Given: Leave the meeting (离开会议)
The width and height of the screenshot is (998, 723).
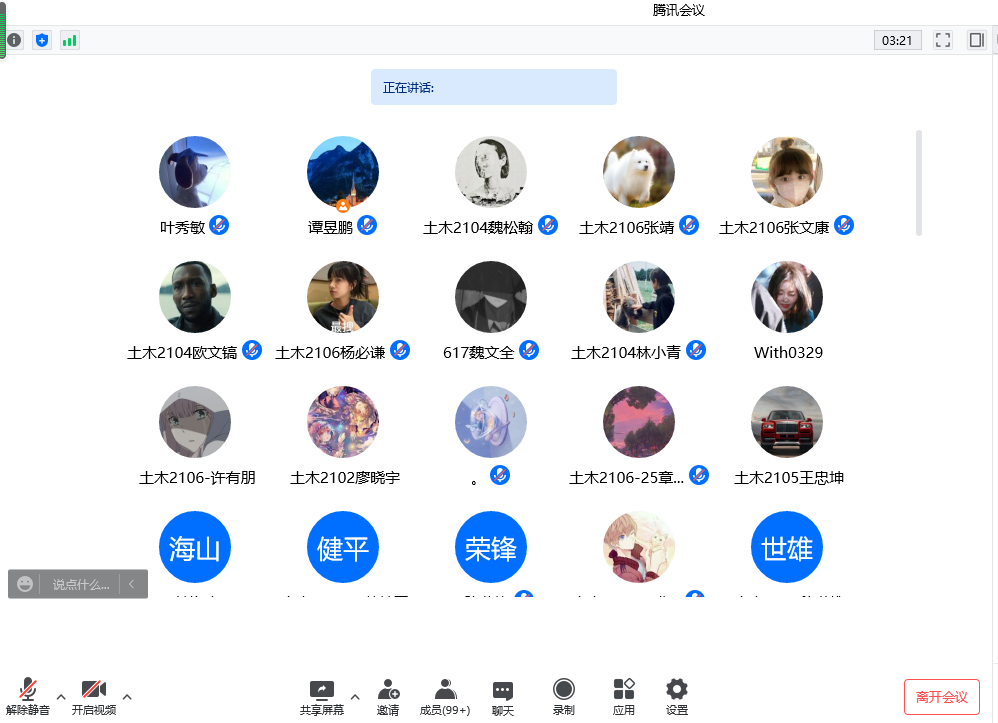Looking at the screenshot, I should coord(941,697).
